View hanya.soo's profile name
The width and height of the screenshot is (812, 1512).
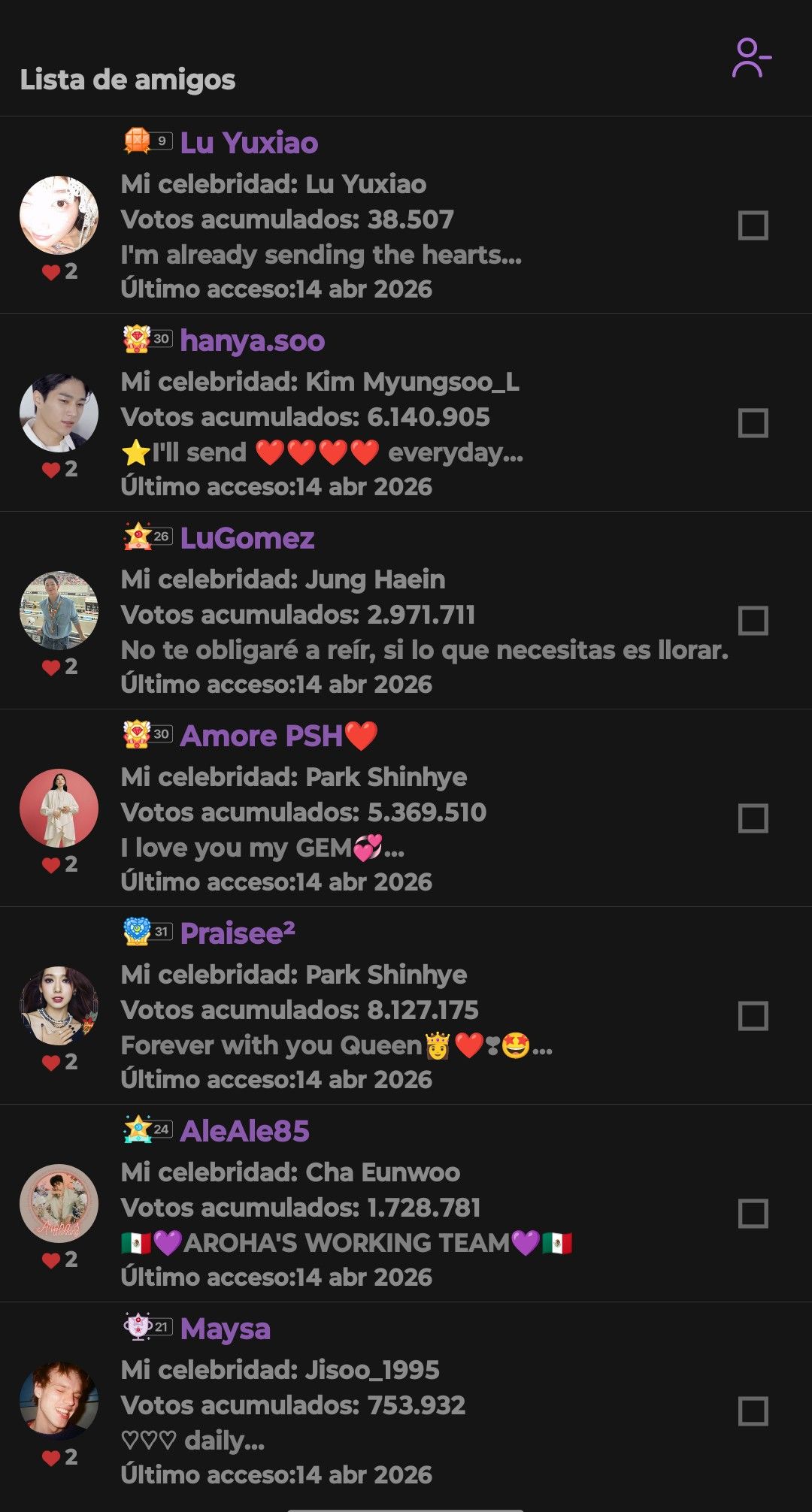[253, 340]
